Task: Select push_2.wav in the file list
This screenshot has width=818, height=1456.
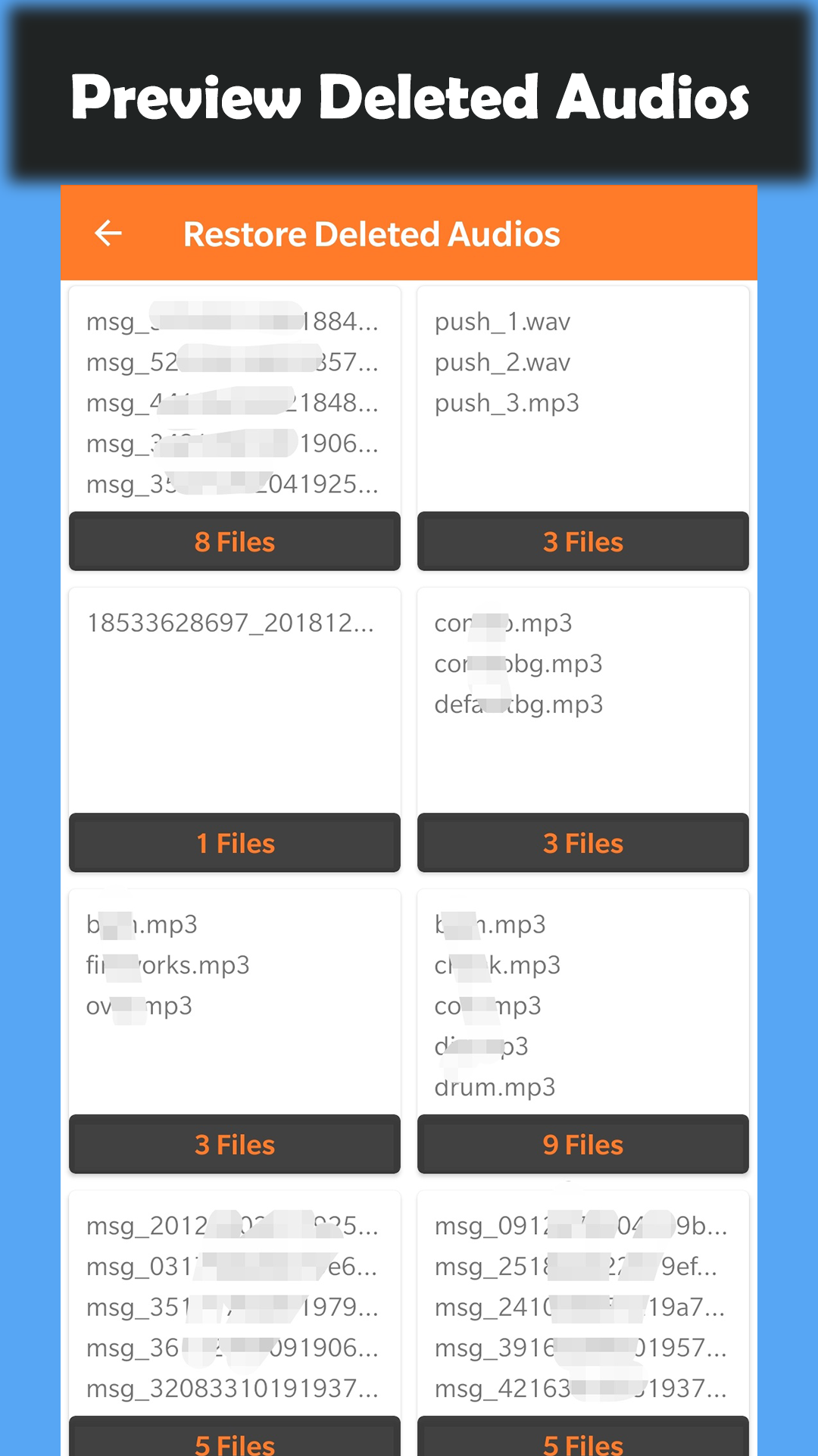Action: [503, 362]
